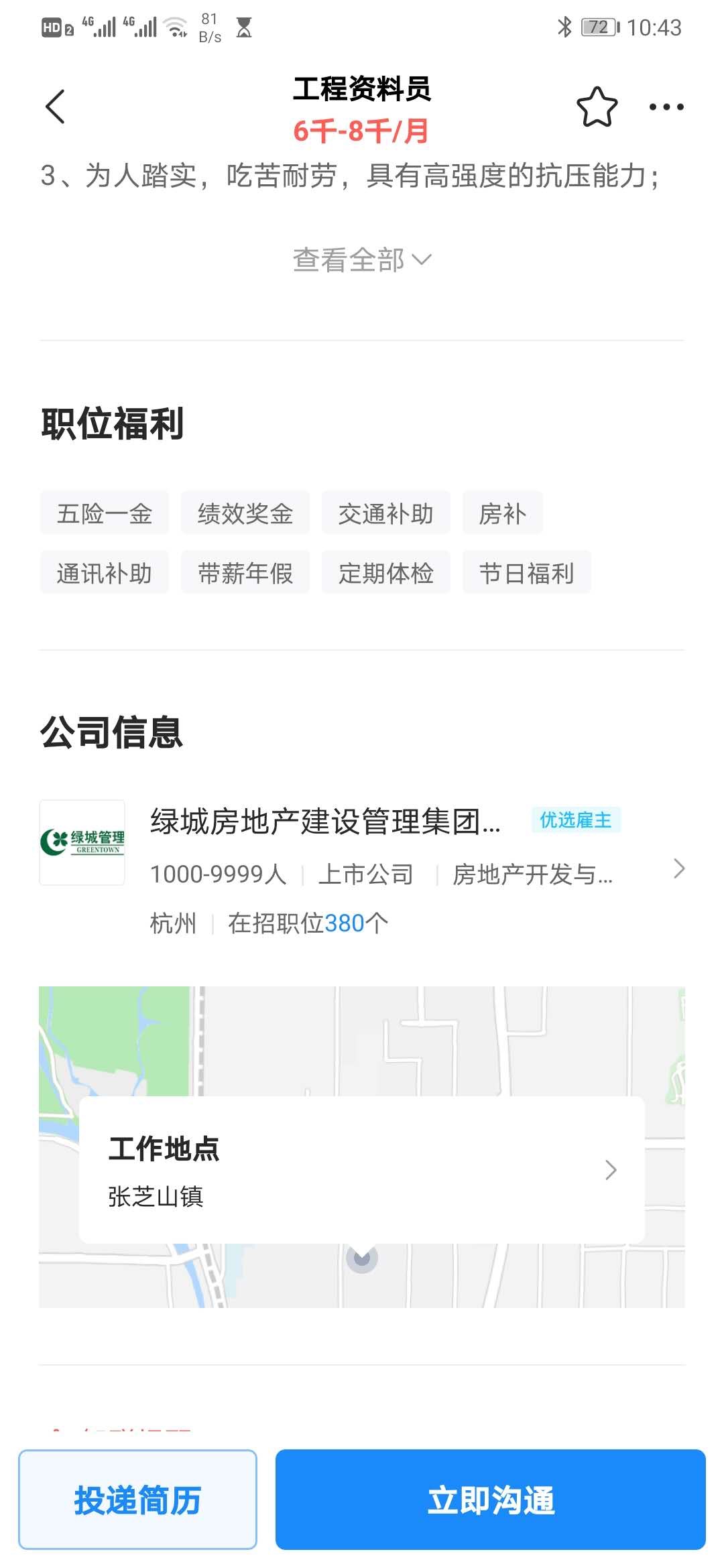Tap 立即沟通 to chat with the recruiter
Image resolution: width=724 pixels, height=1568 pixels.
[491, 1500]
